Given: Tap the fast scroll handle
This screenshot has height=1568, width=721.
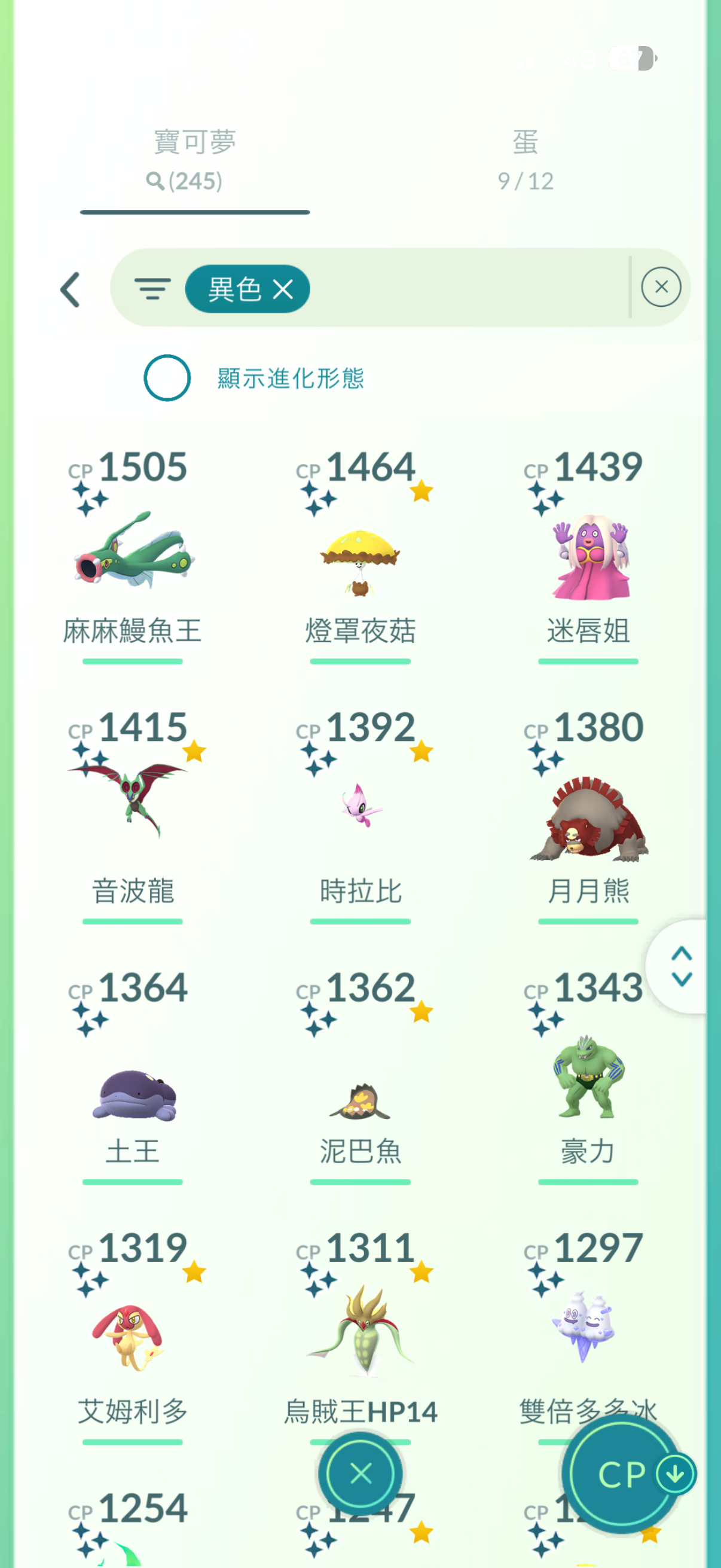Looking at the screenshot, I should 682,966.
